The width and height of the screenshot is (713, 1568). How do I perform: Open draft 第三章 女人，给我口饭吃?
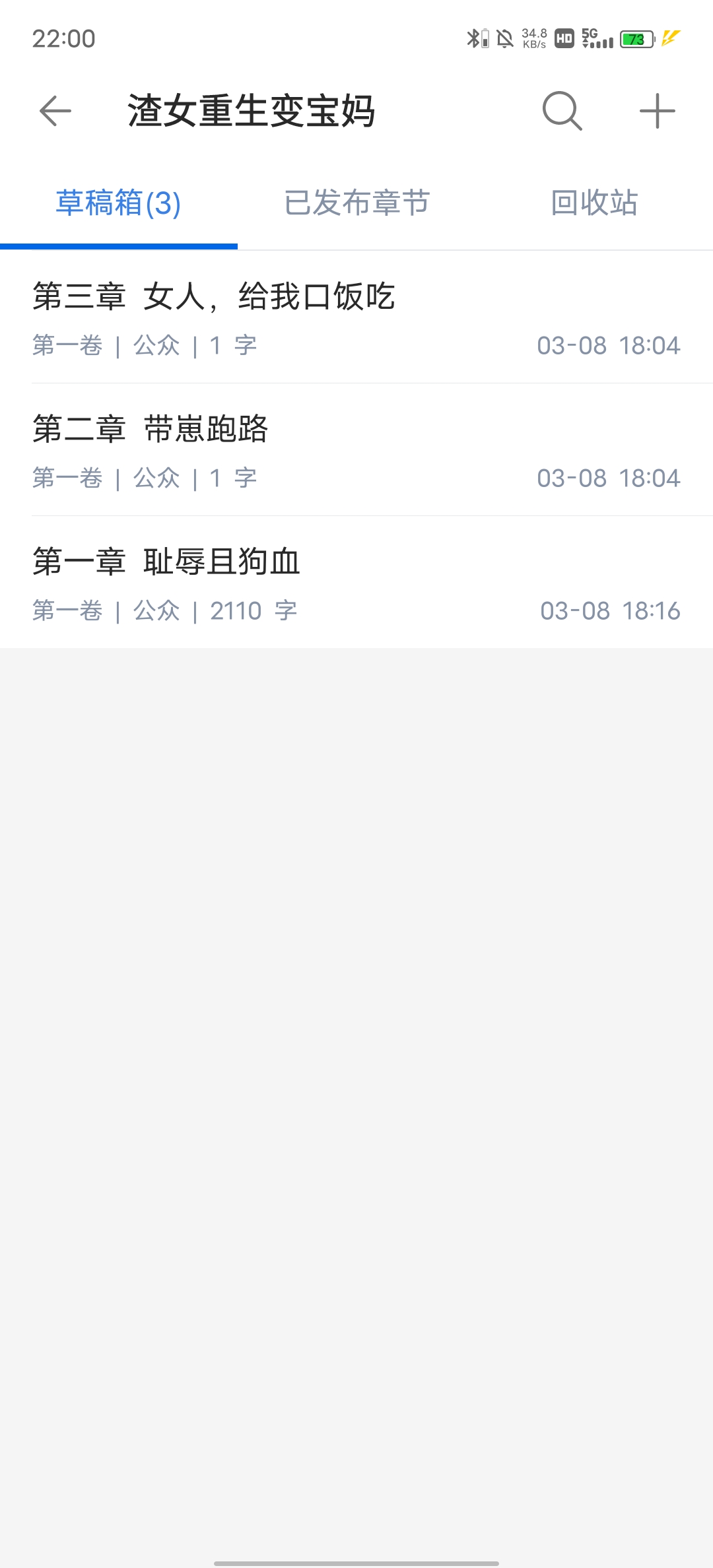tap(356, 317)
